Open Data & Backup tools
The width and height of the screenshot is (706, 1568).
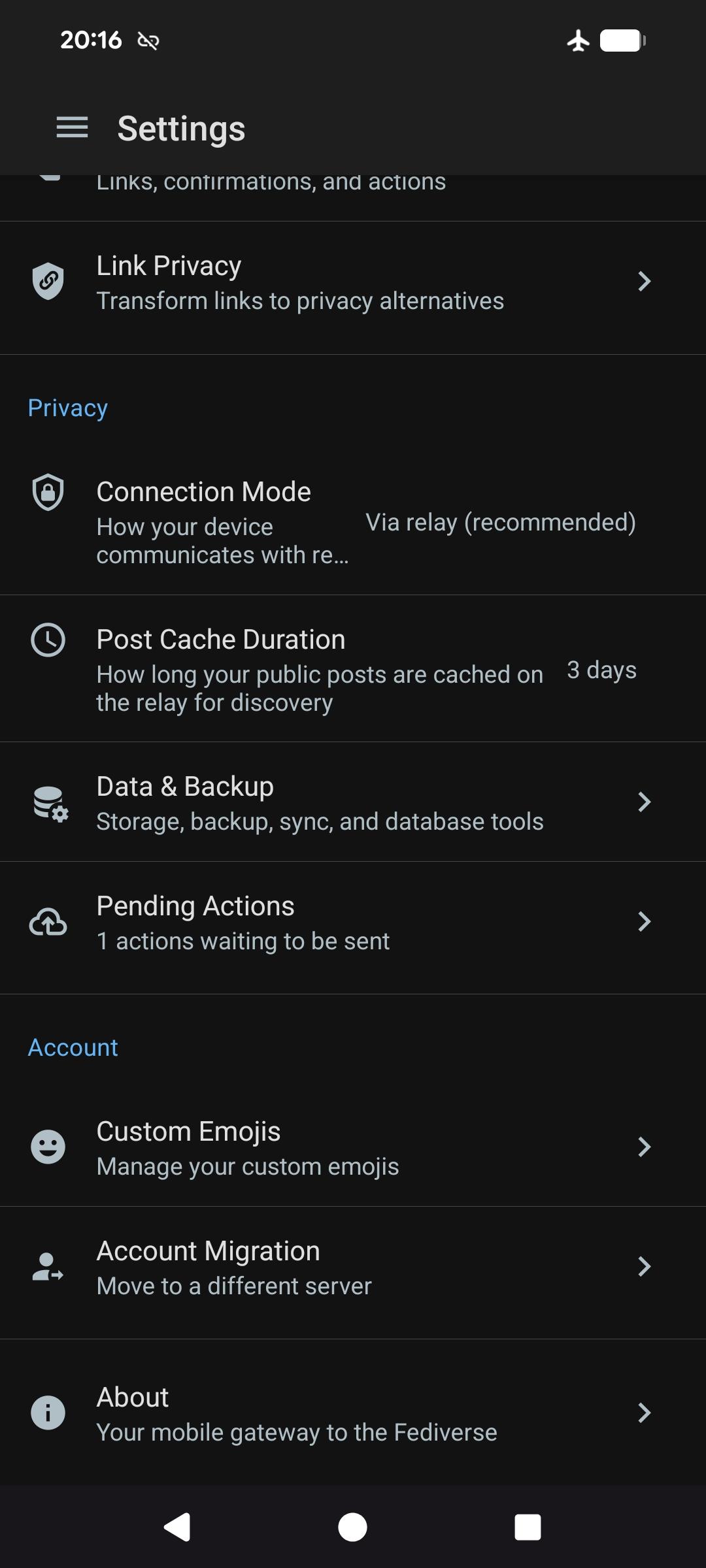tap(353, 802)
